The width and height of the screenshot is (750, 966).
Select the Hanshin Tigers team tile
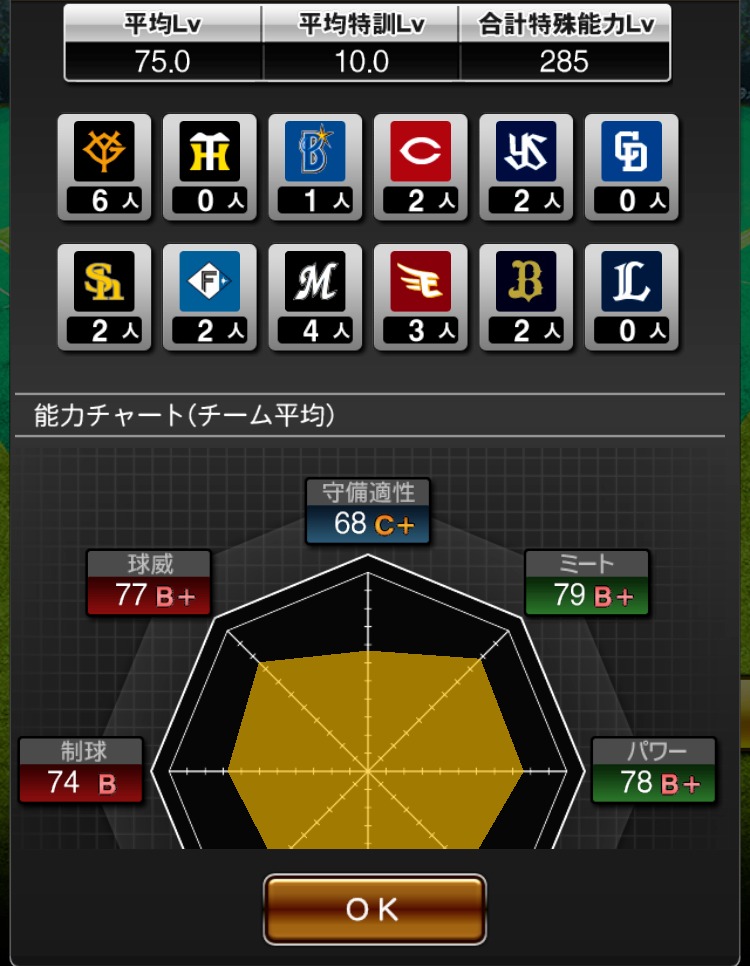(210, 167)
